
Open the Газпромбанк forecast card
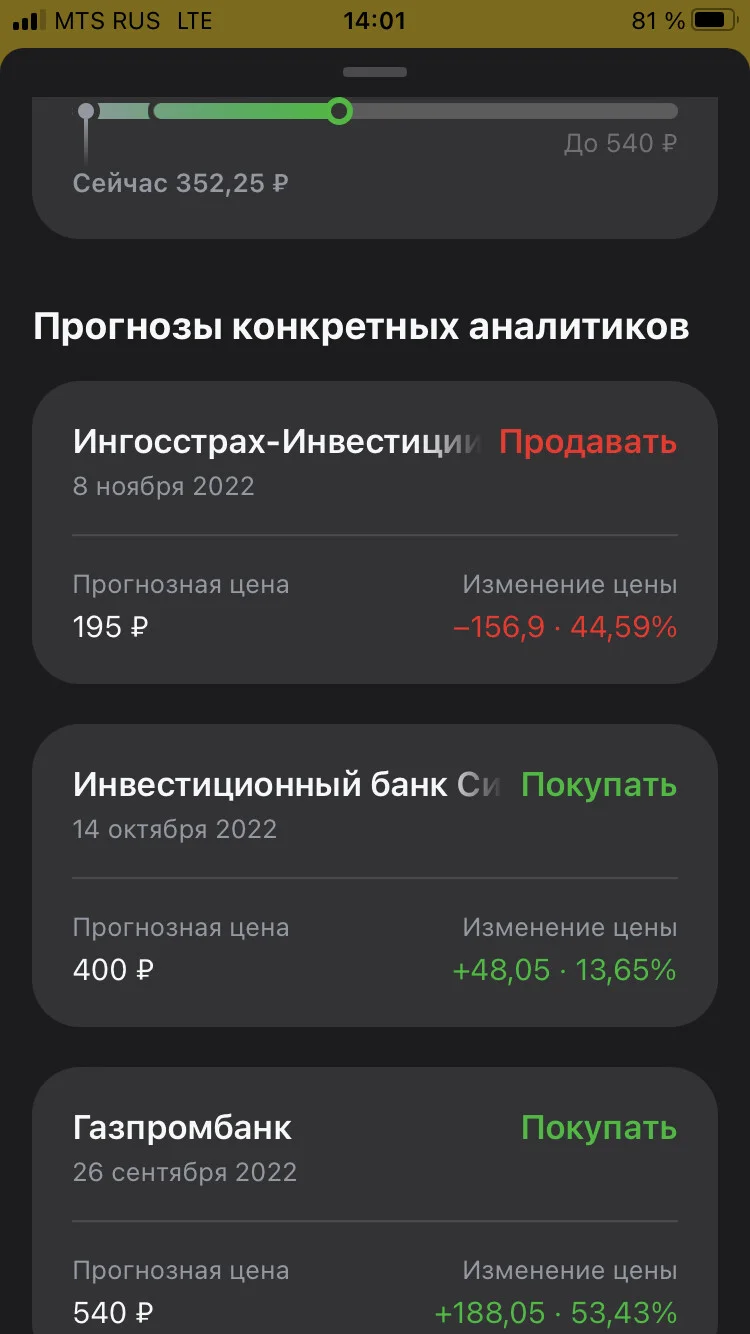375,1200
